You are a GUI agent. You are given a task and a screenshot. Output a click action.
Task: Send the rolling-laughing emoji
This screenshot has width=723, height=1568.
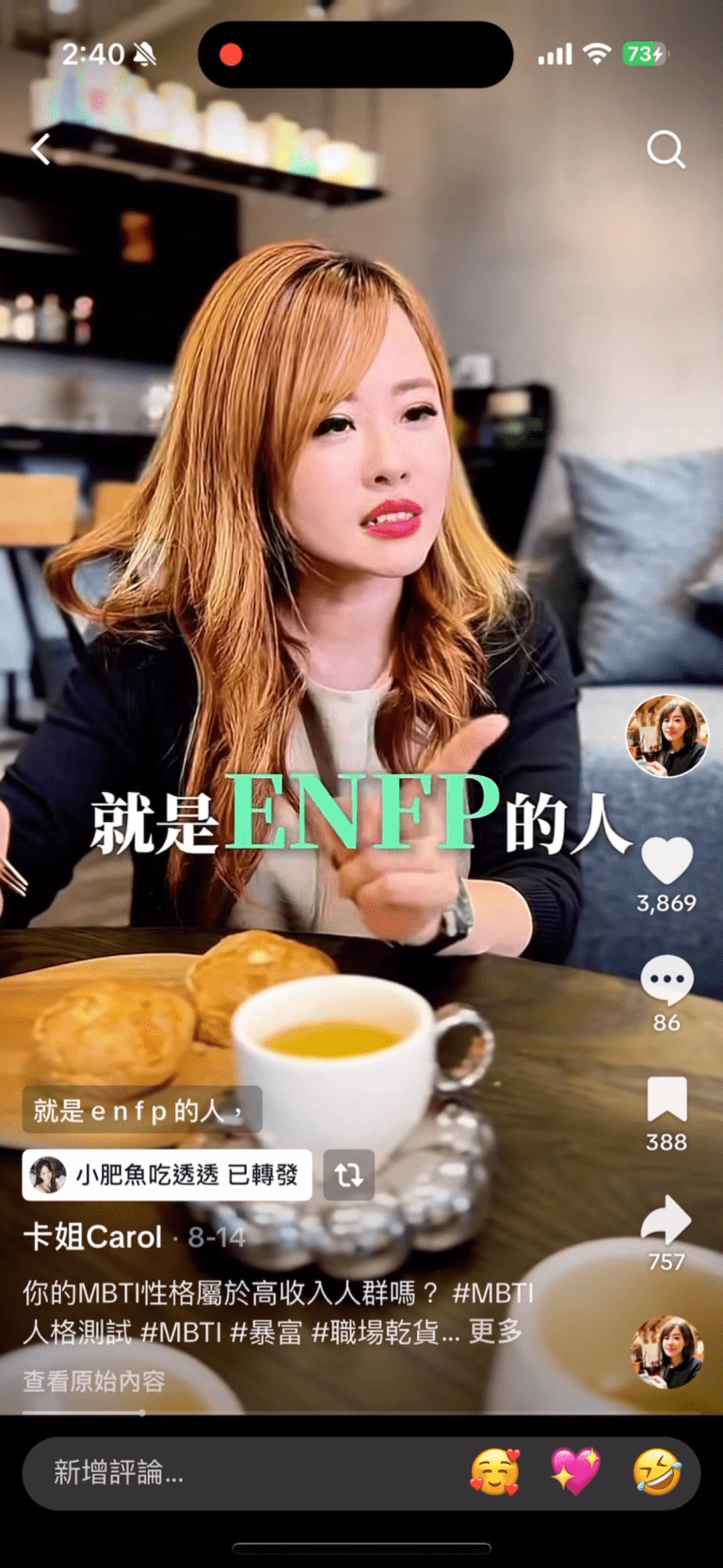(x=656, y=1472)
